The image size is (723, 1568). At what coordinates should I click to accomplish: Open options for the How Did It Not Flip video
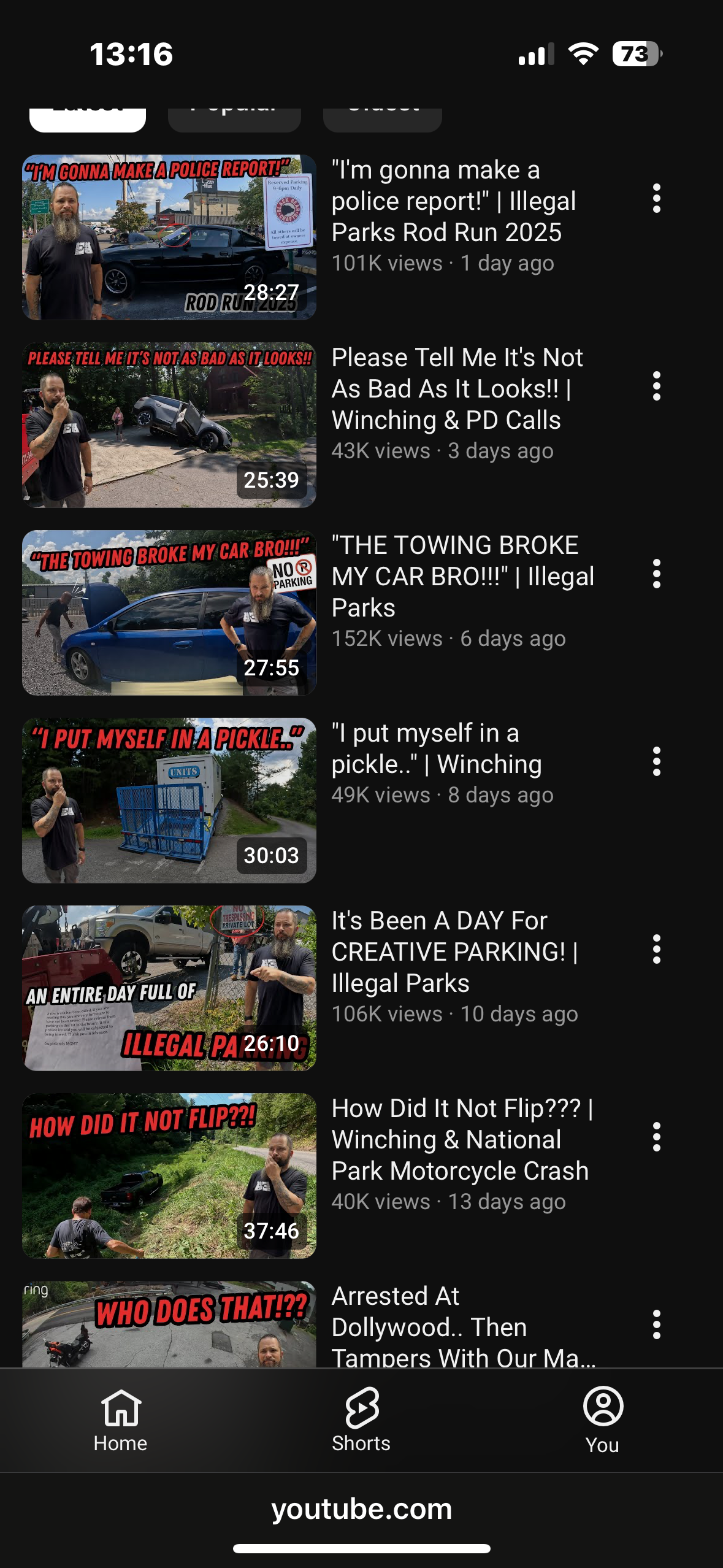point(656,1137)
